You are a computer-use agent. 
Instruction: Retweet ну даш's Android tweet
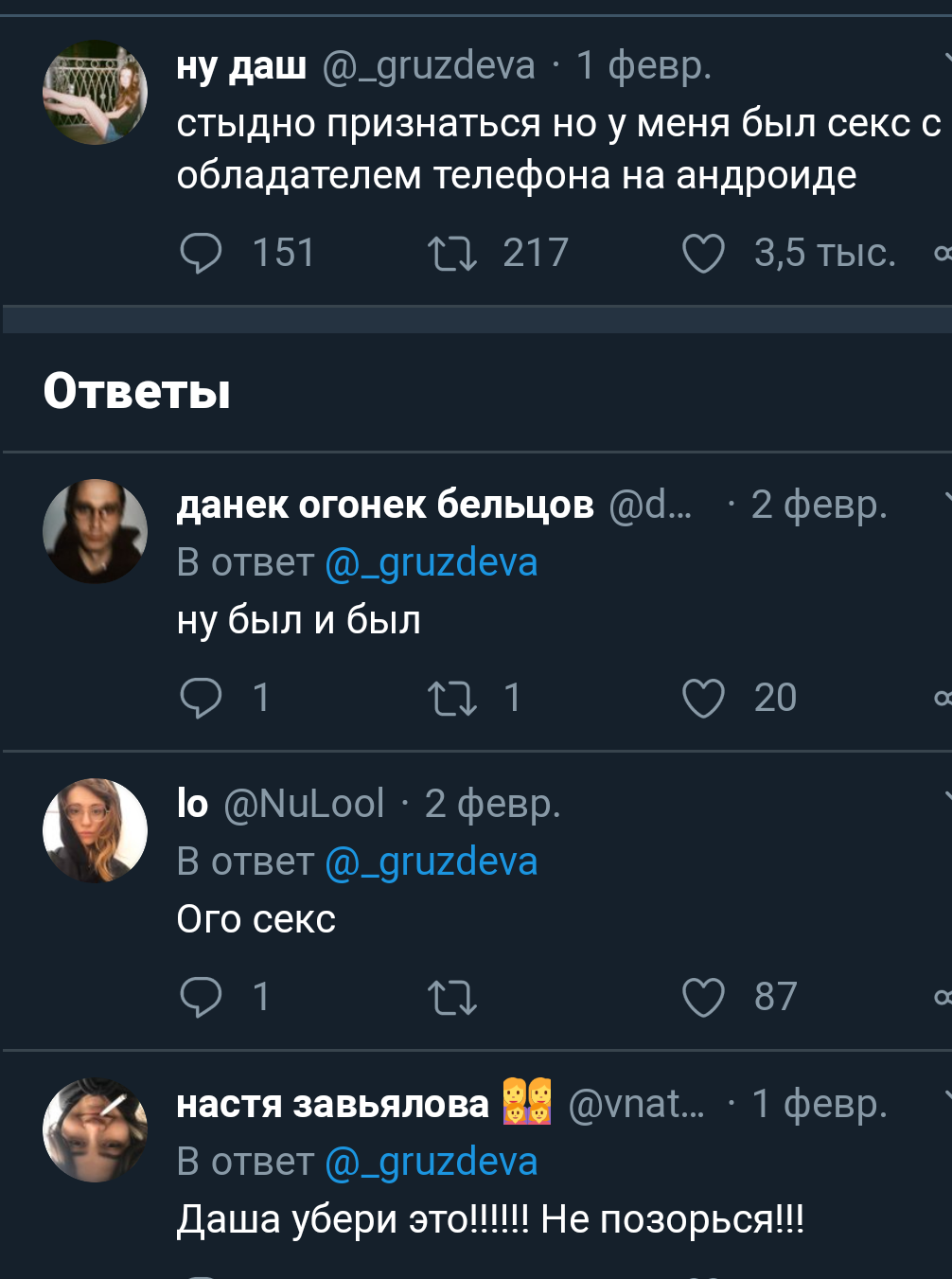pos(452,253)
